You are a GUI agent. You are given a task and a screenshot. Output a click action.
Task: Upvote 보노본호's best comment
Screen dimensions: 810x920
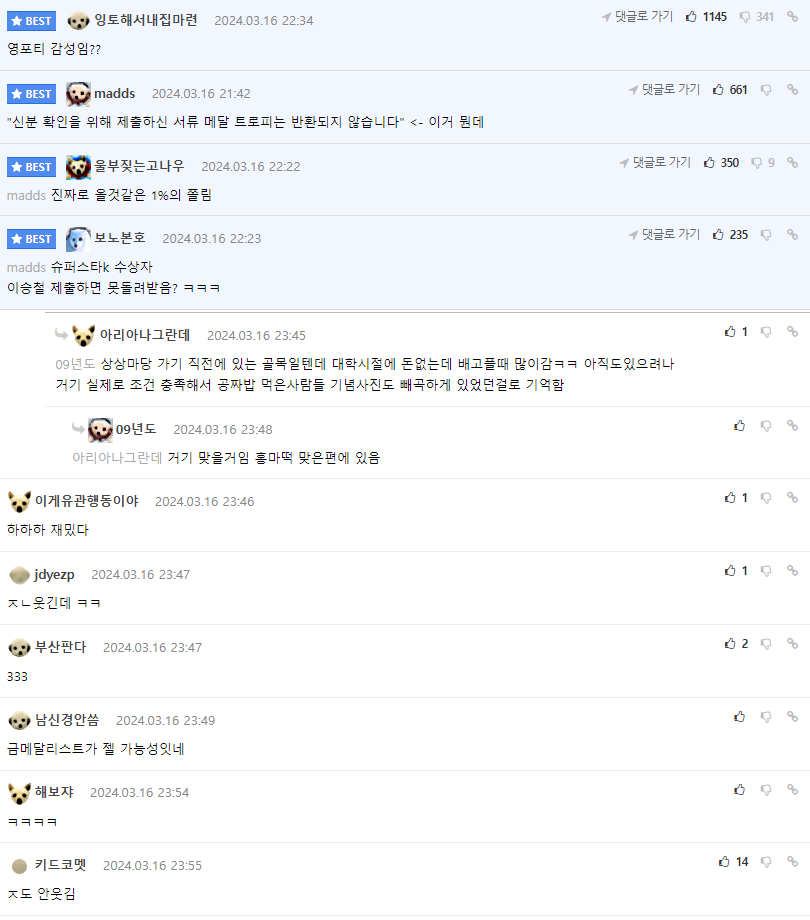click(718, 235)
